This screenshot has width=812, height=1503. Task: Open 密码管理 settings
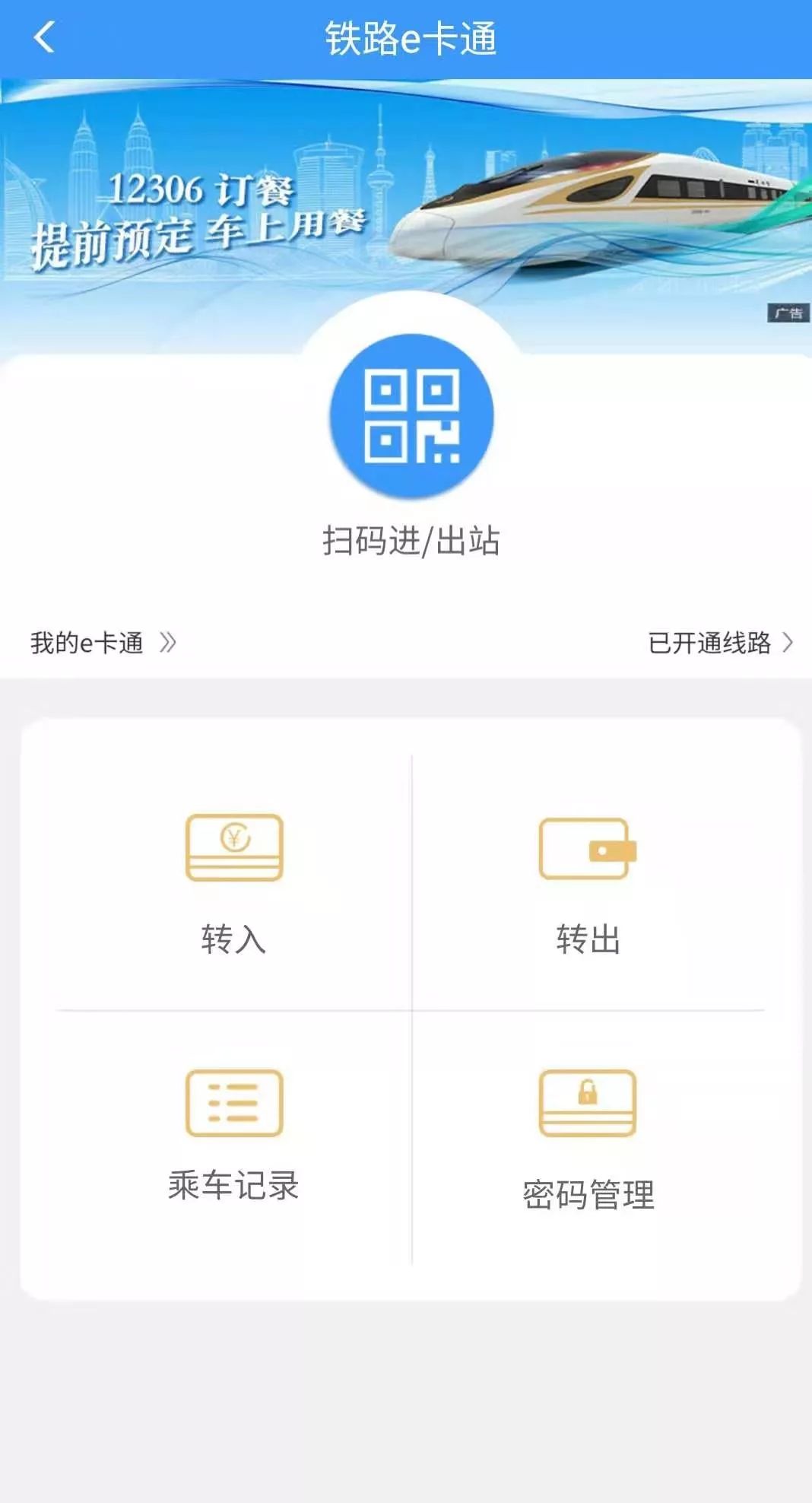click(x=588, y=1137)
